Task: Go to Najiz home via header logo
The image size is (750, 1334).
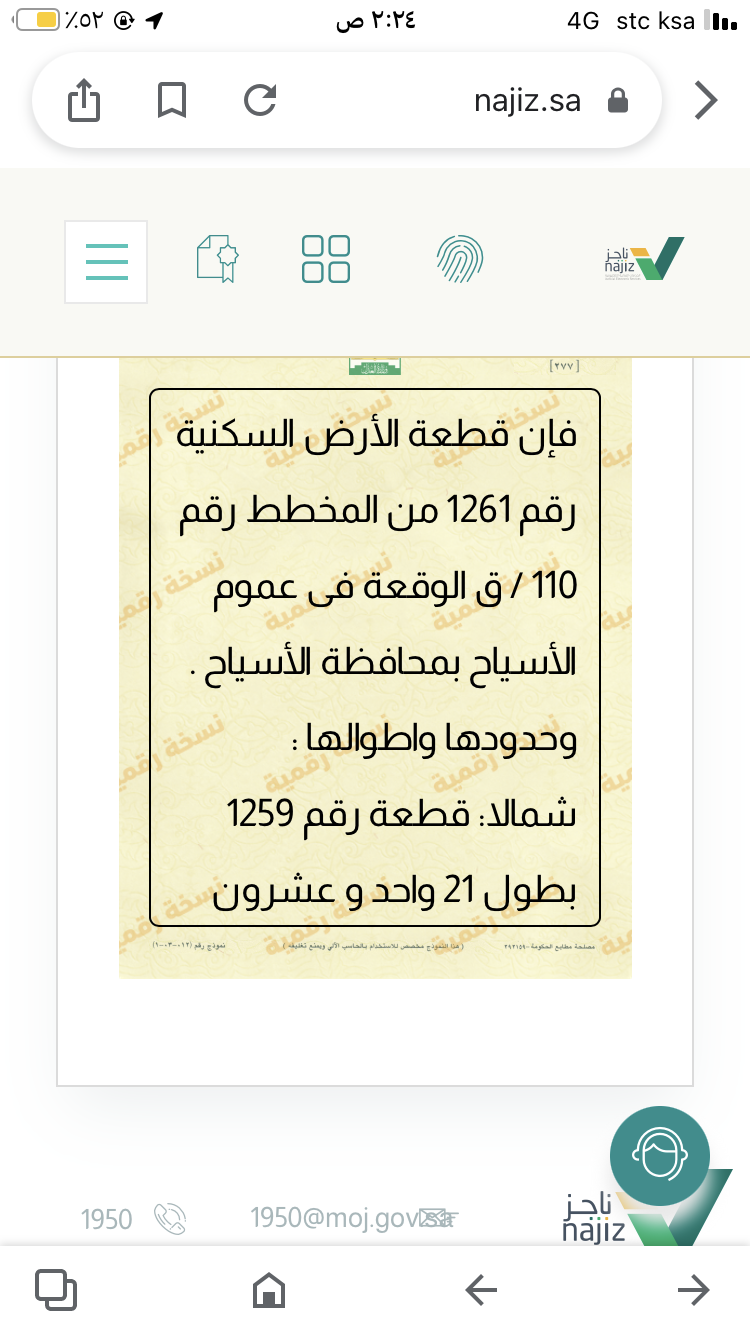Action: click(645, 259)
